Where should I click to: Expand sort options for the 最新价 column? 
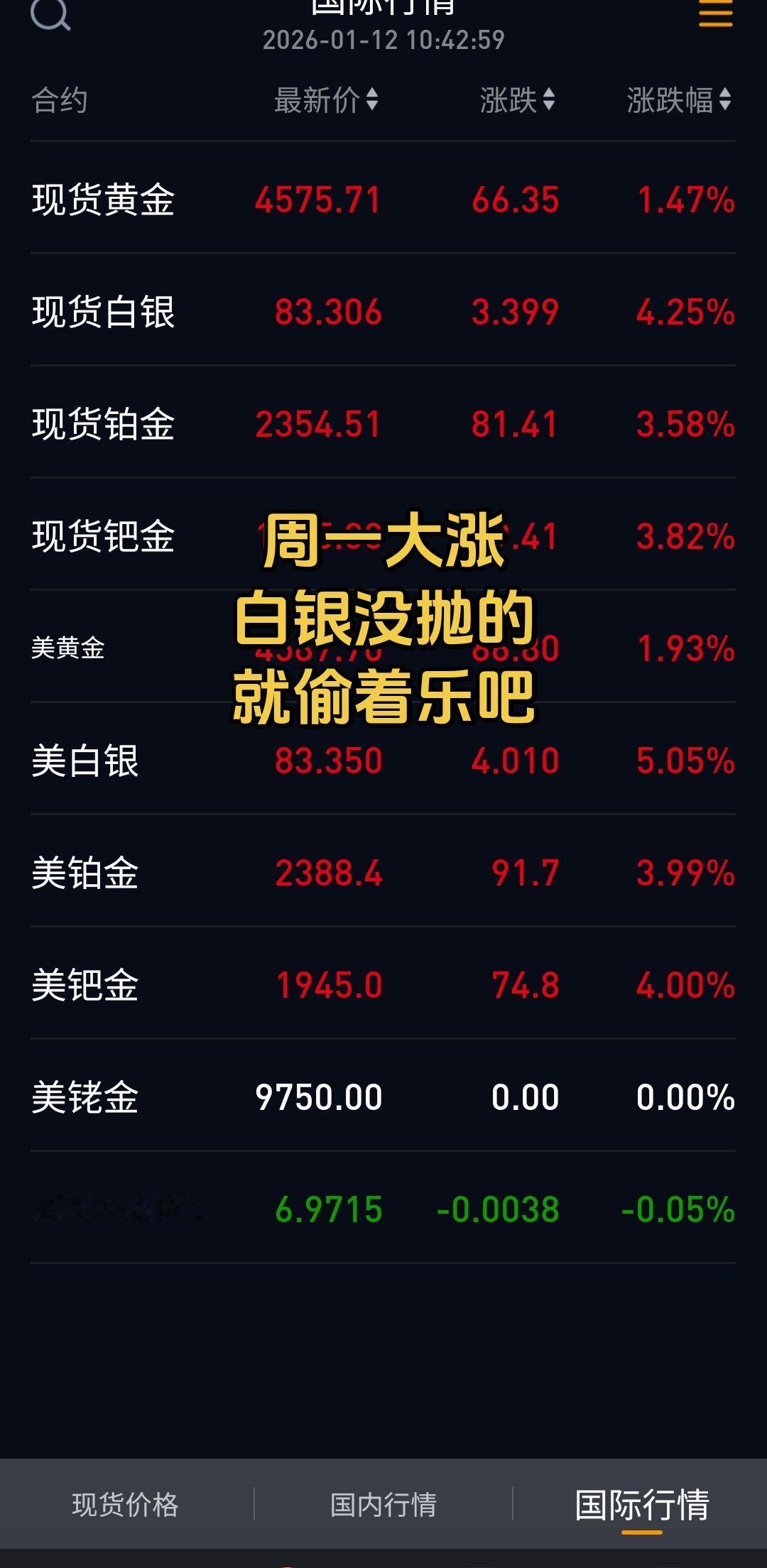[371, 101]
